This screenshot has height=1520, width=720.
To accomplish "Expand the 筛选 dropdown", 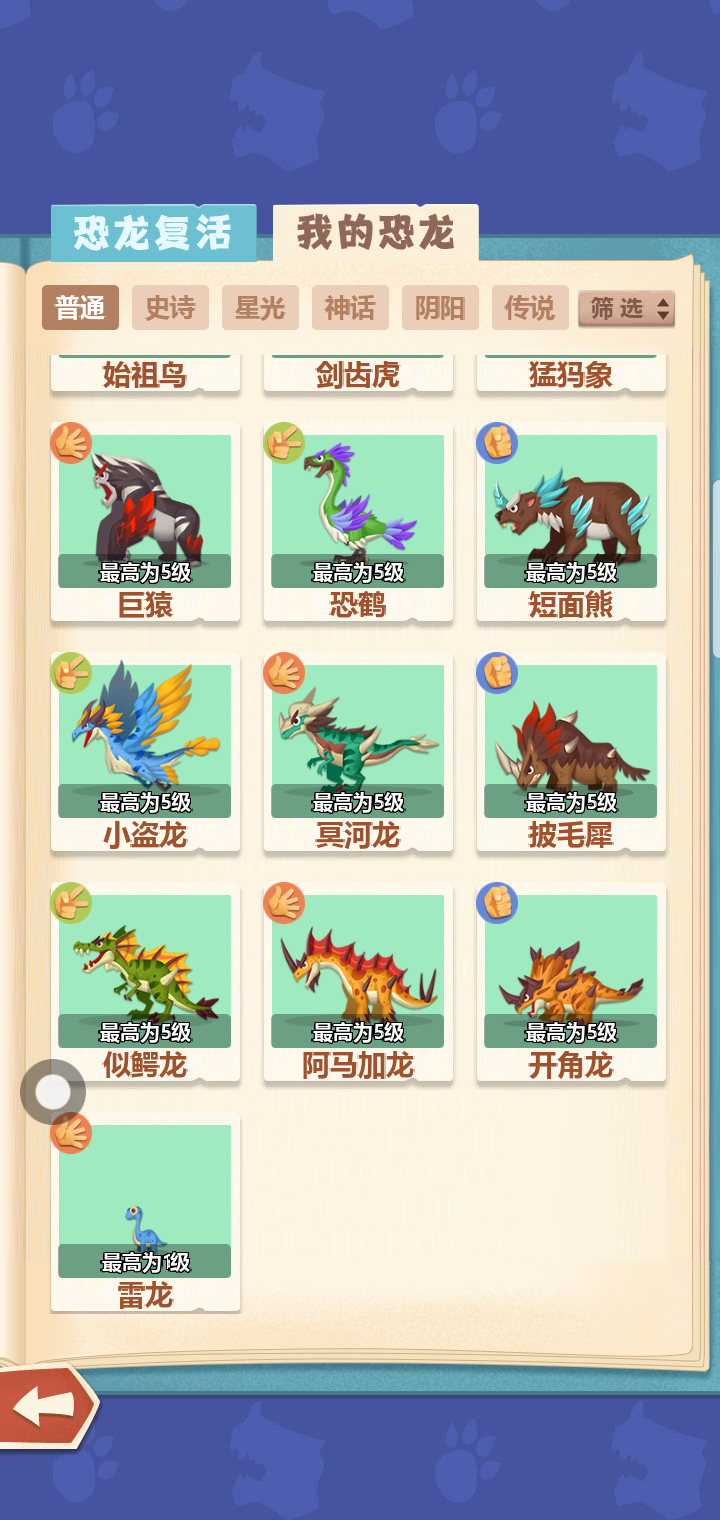I will point(626,309).
